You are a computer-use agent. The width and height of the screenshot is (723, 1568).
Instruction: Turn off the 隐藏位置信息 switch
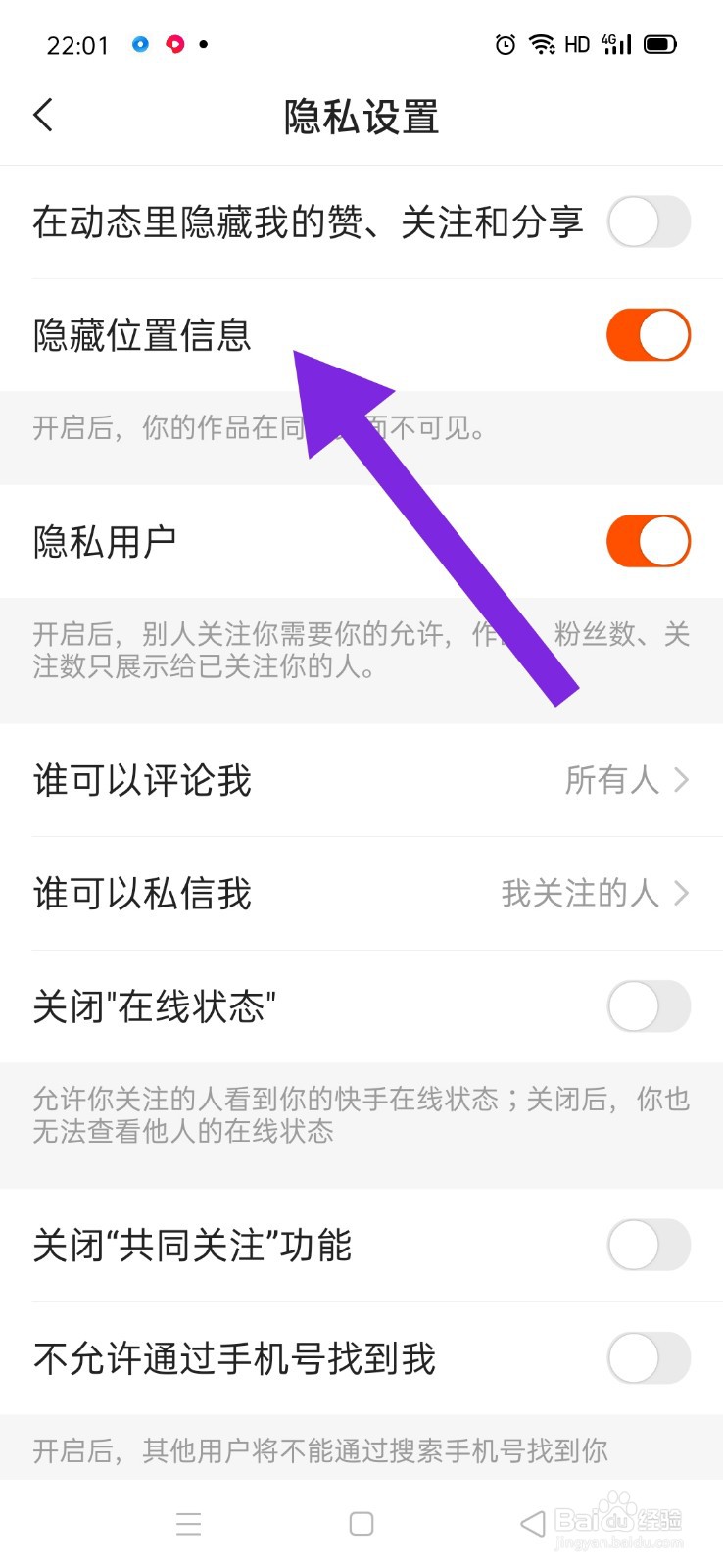coord(649,334)
